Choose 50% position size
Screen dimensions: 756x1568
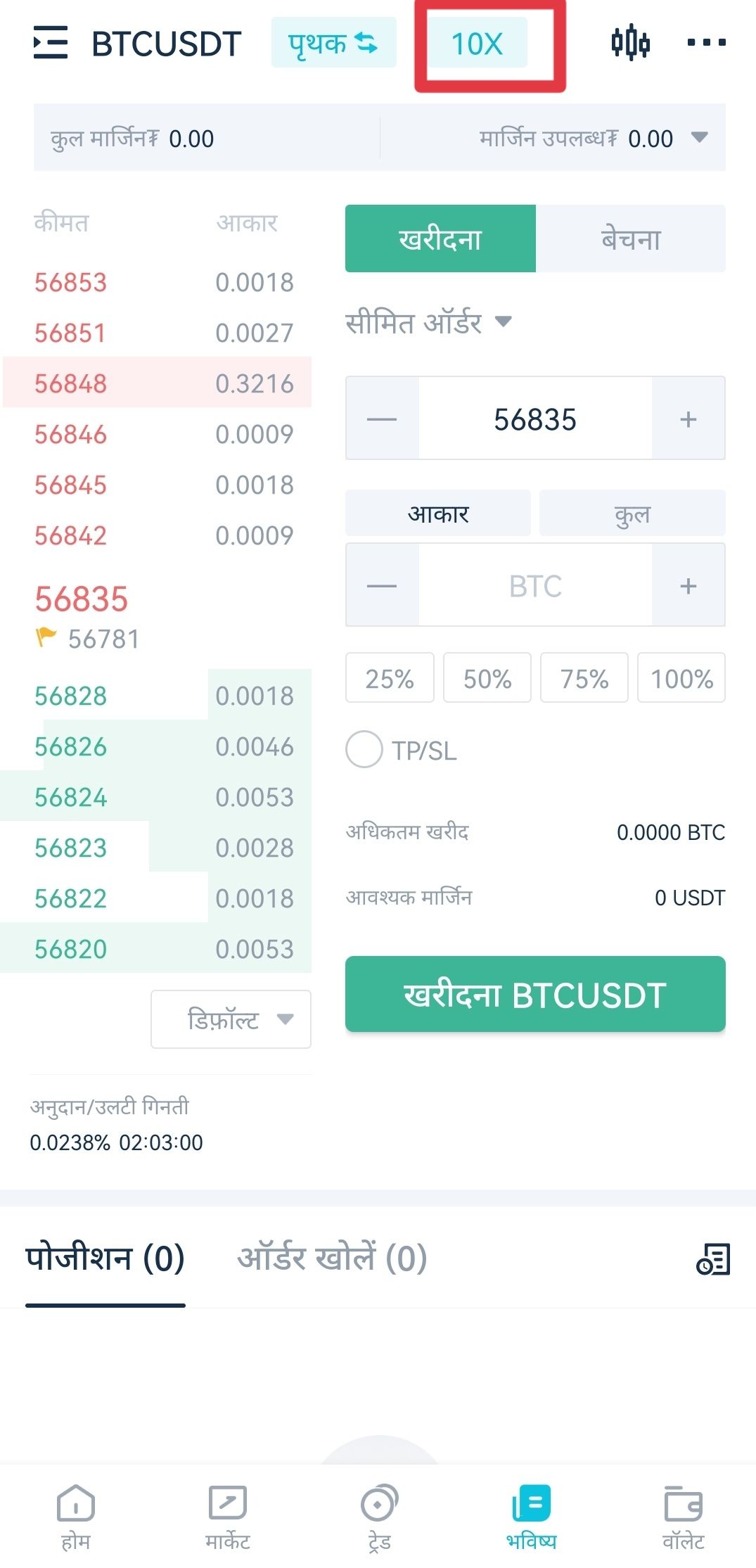coord(487,678)
